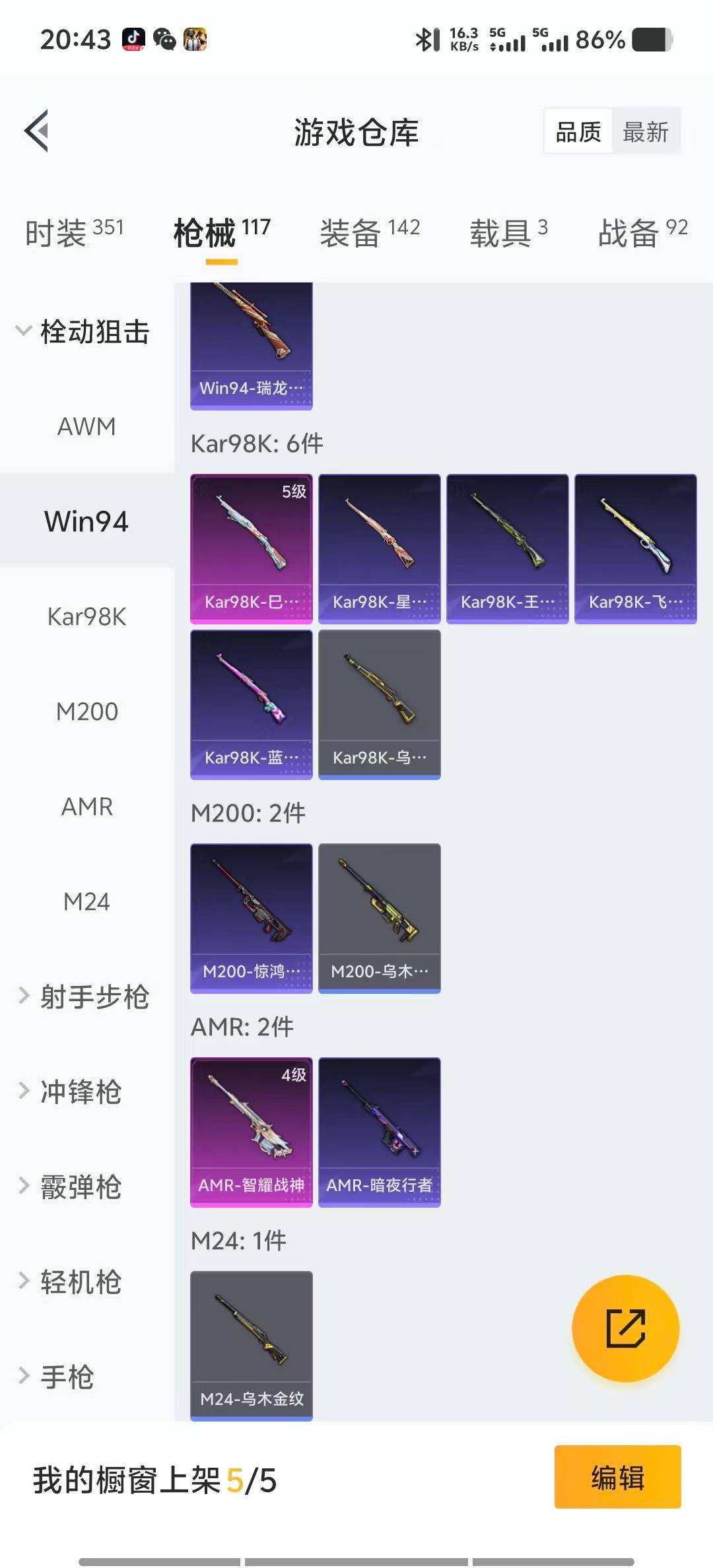The image size is (713, 1568).
Task: Tap the 编辑 button
Action: pos(617,1476)
